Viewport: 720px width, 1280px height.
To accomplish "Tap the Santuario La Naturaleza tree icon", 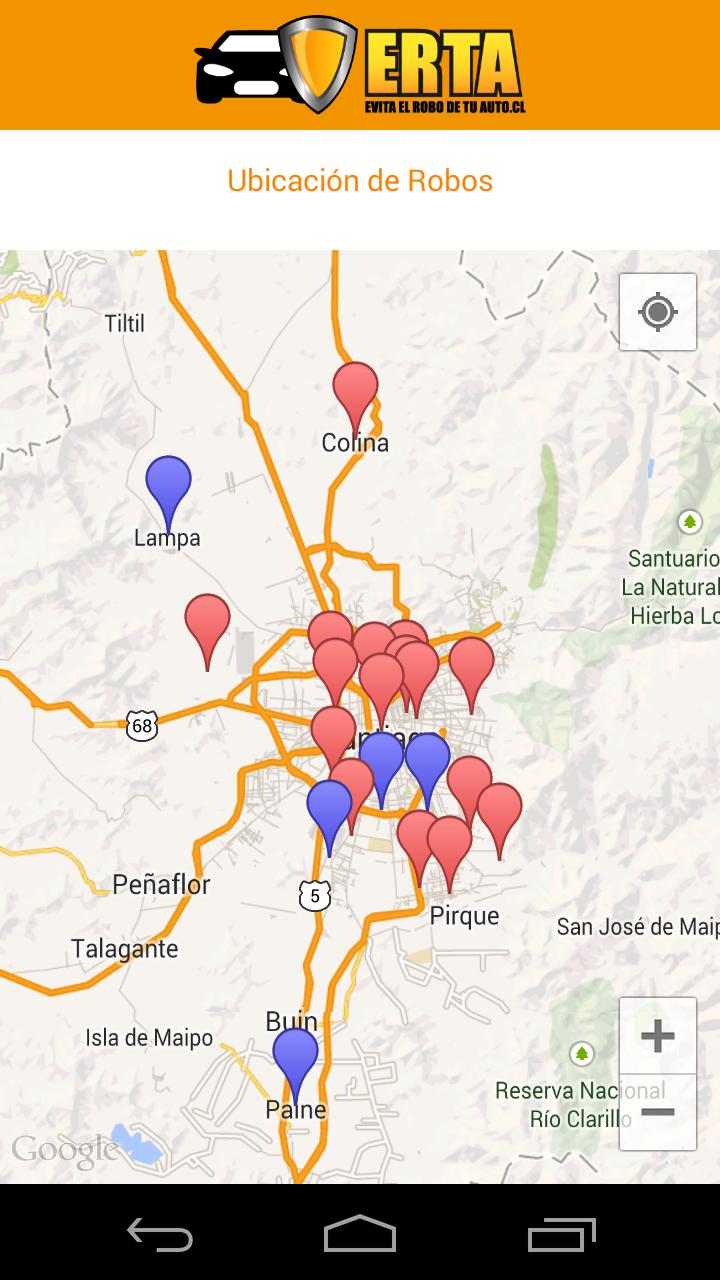I will pyautogui.click(x=690, y=520).
